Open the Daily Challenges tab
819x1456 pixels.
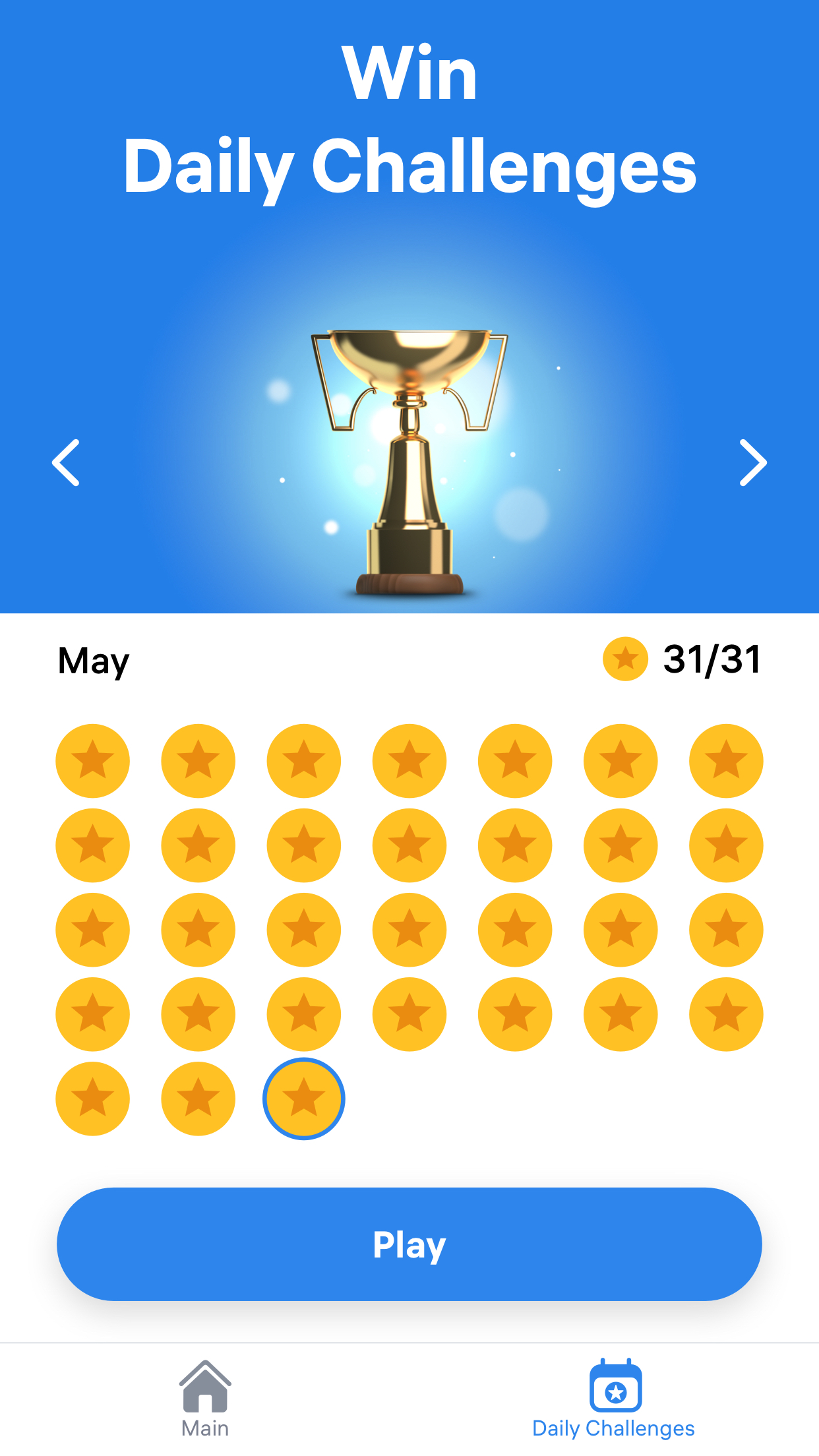(613, 1398)
